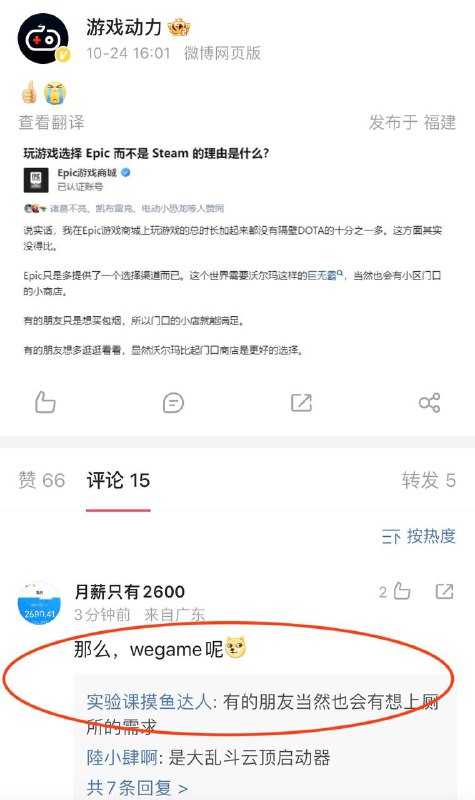This screenshot has width=475, height=800.
Task: Open 实验课摸鱼达人 username link
Action: [148, 702]
